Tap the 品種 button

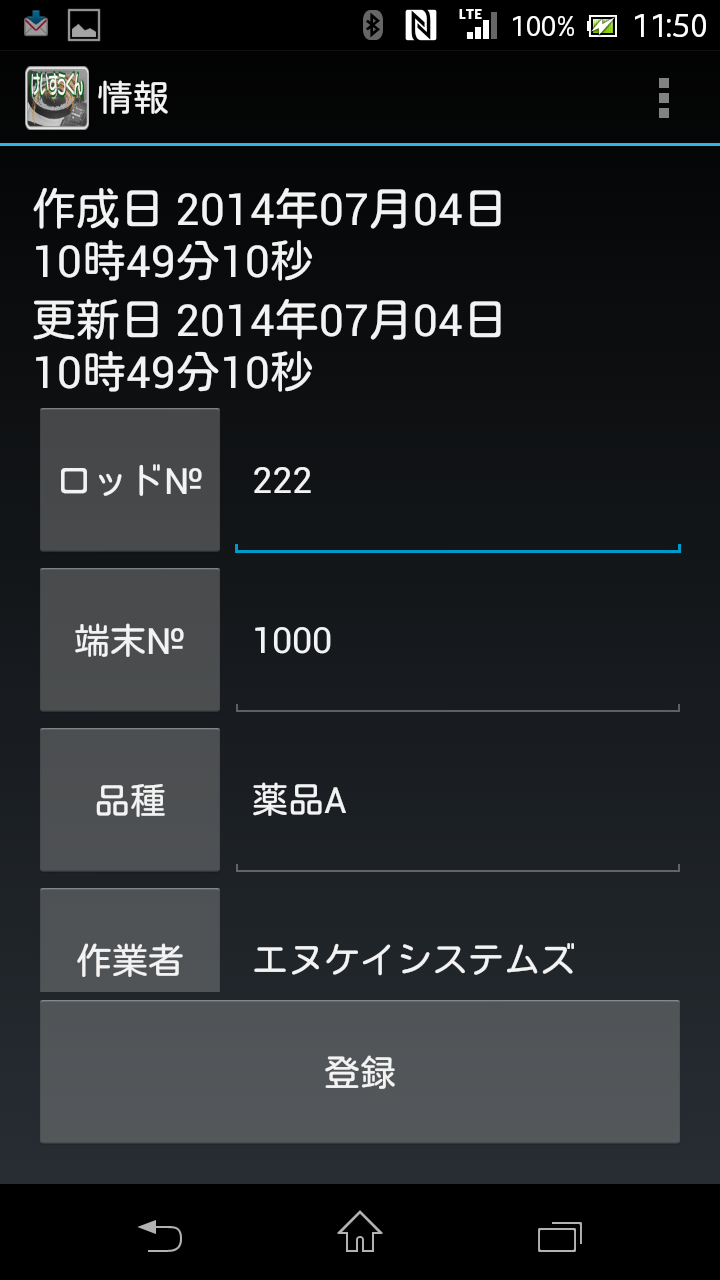[x=130, y=800]
